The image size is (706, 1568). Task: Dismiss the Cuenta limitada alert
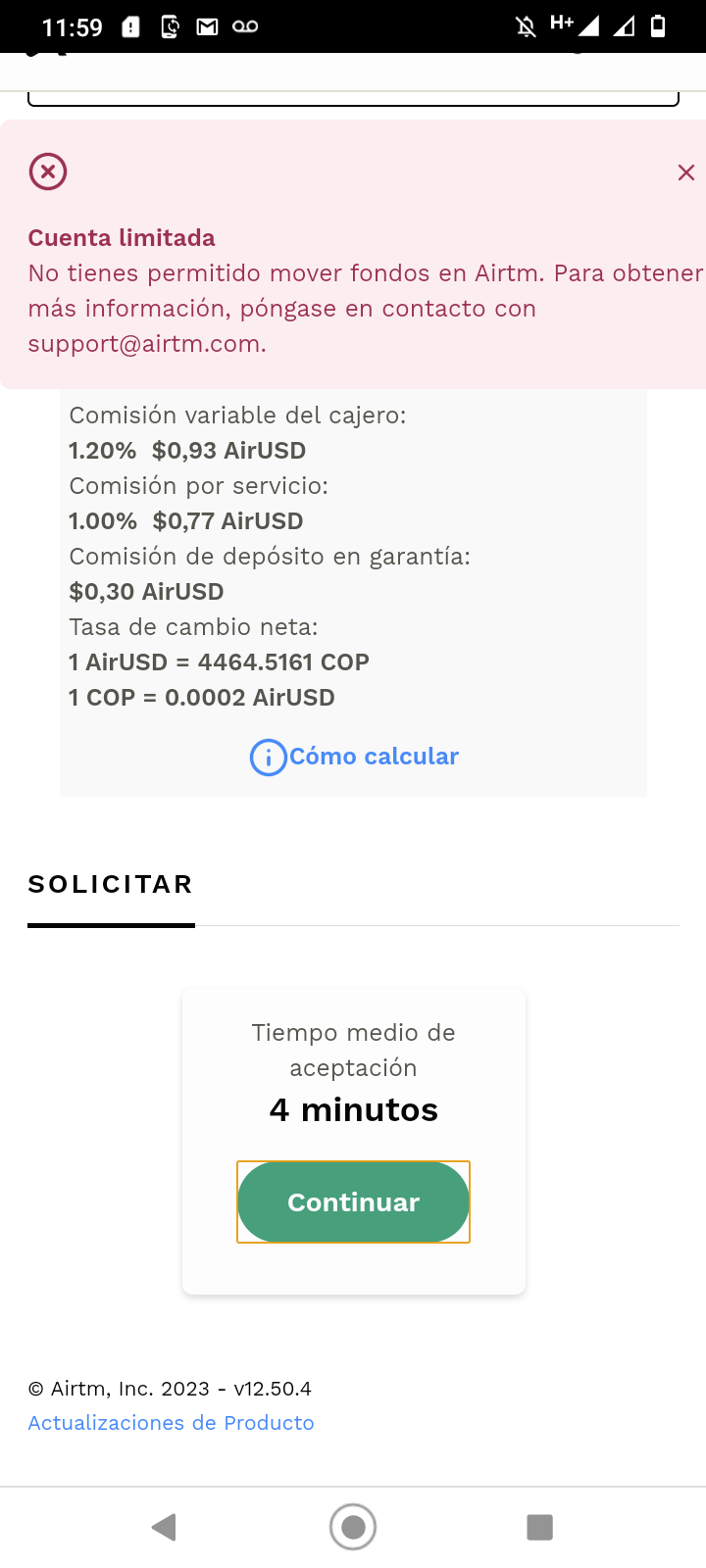[x=686, y=172]
